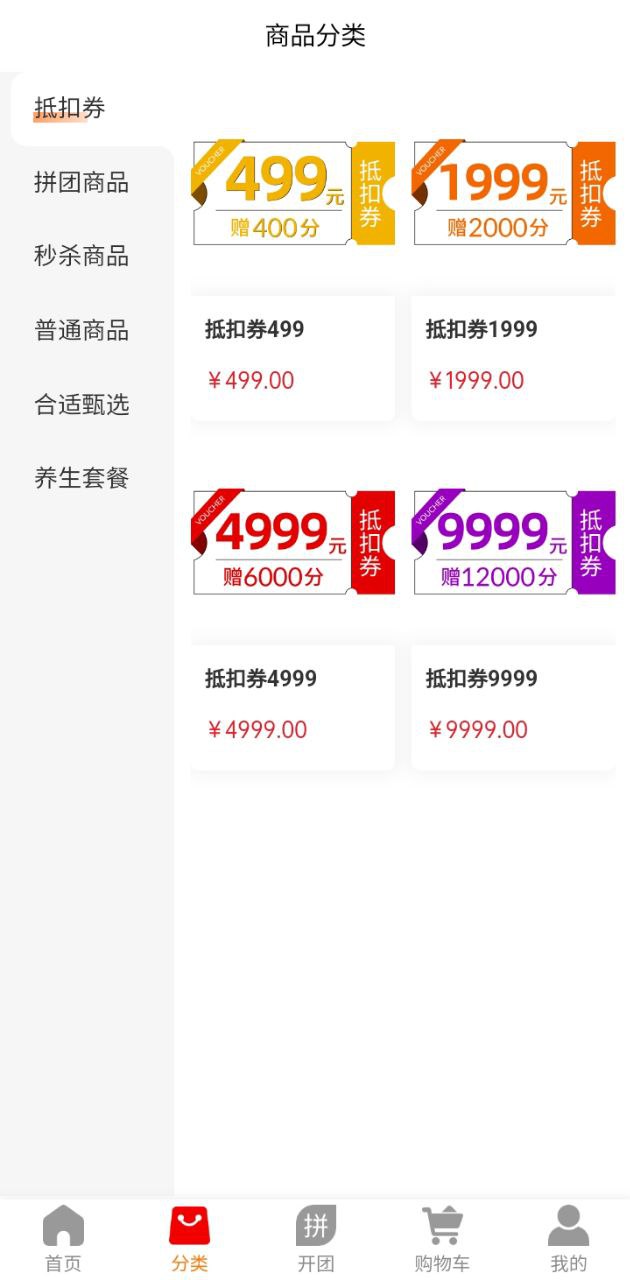630x1280 pixels.
Task: Go to the 我的 profile tab
Action: point(568,1239)
